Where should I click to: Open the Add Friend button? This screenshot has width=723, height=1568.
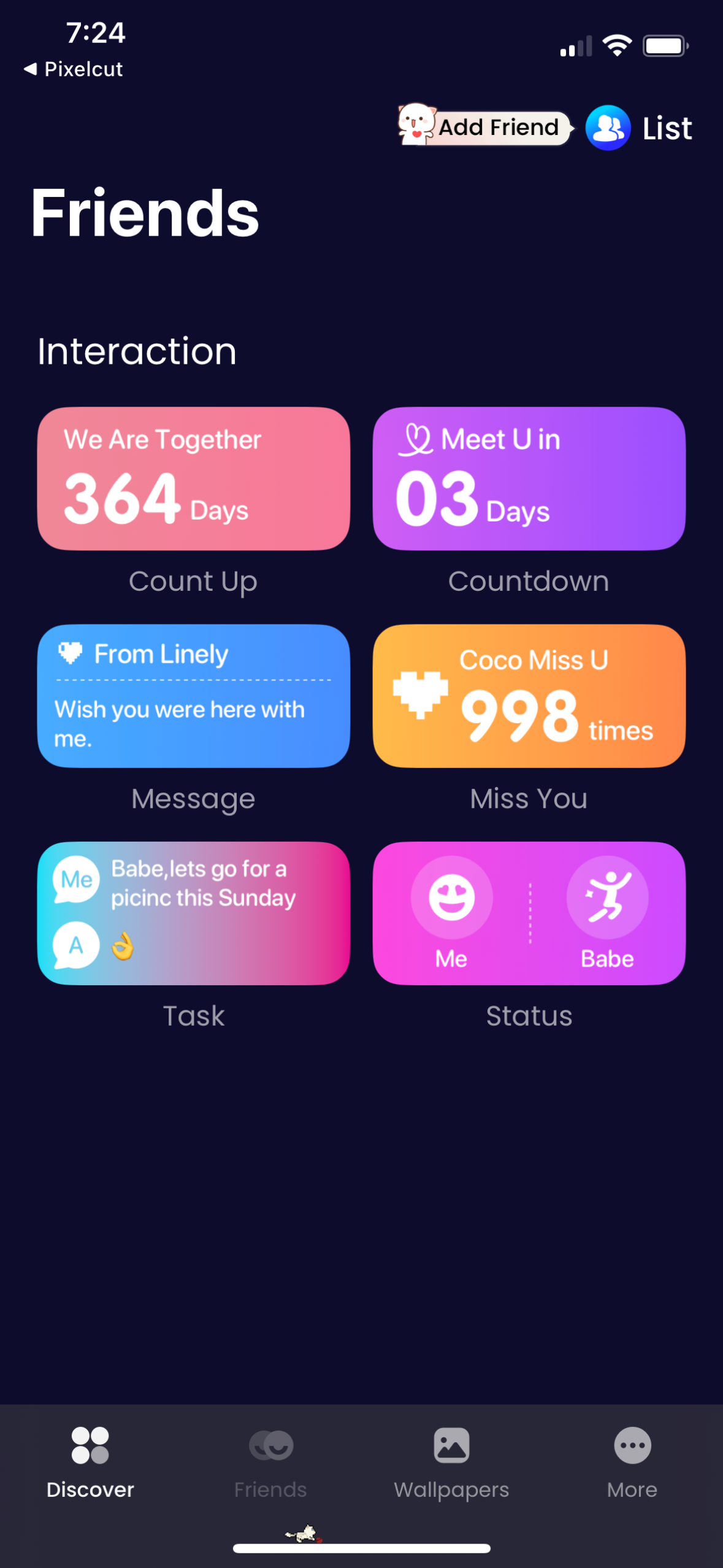[x=498, y=127]
